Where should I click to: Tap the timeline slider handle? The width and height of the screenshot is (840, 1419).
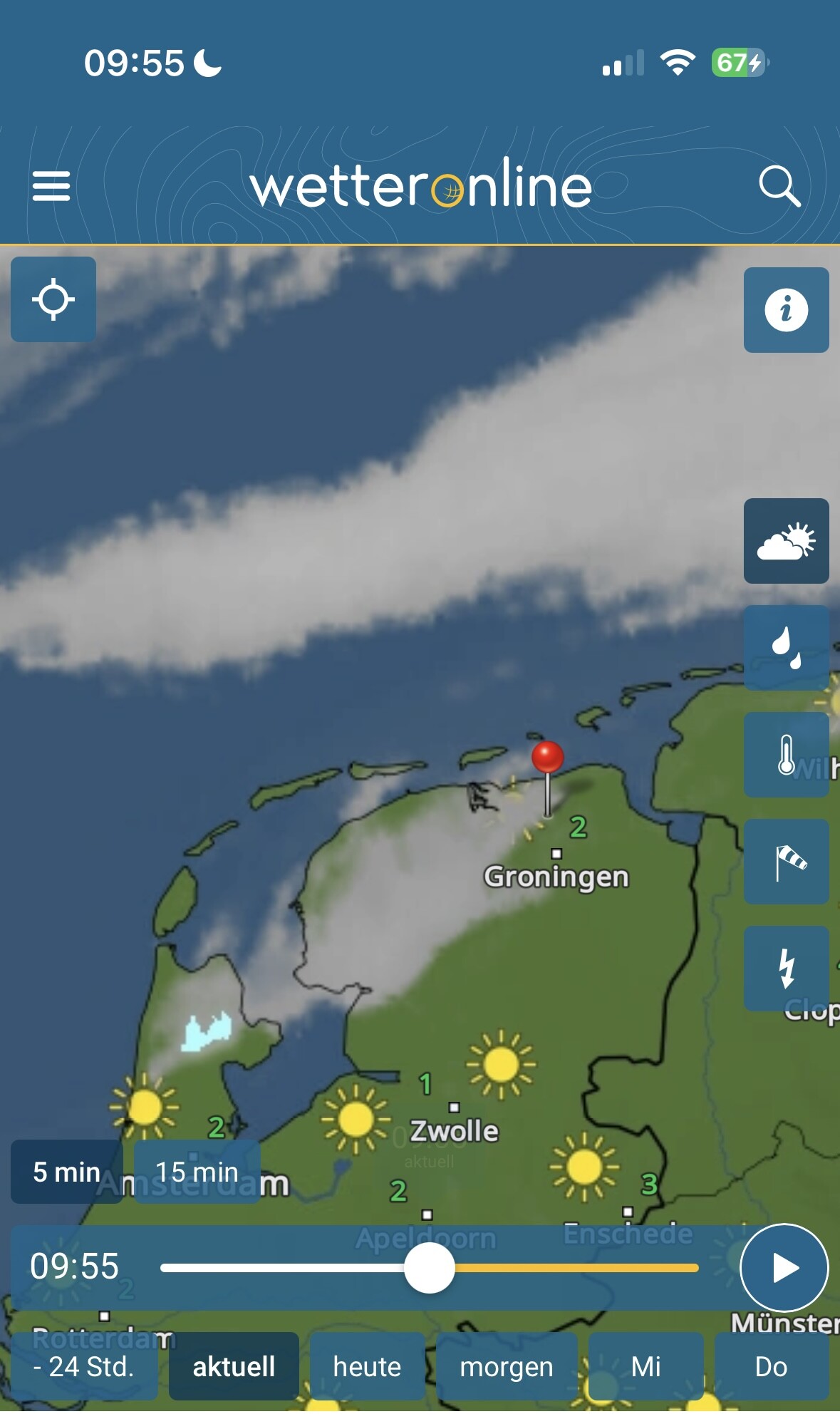pyautogui.click(x=430, y=1268)
